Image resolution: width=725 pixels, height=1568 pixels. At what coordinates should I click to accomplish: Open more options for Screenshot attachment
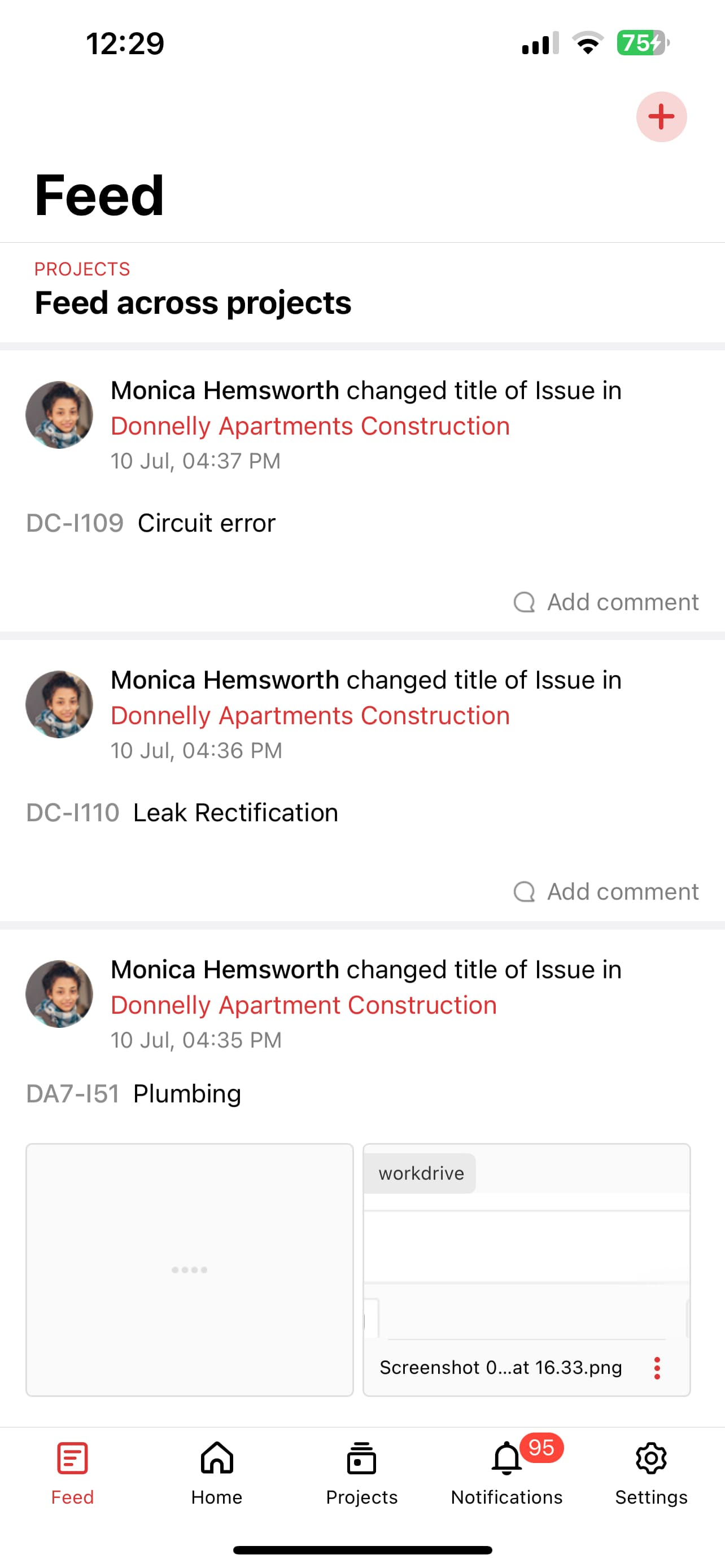657,1368
